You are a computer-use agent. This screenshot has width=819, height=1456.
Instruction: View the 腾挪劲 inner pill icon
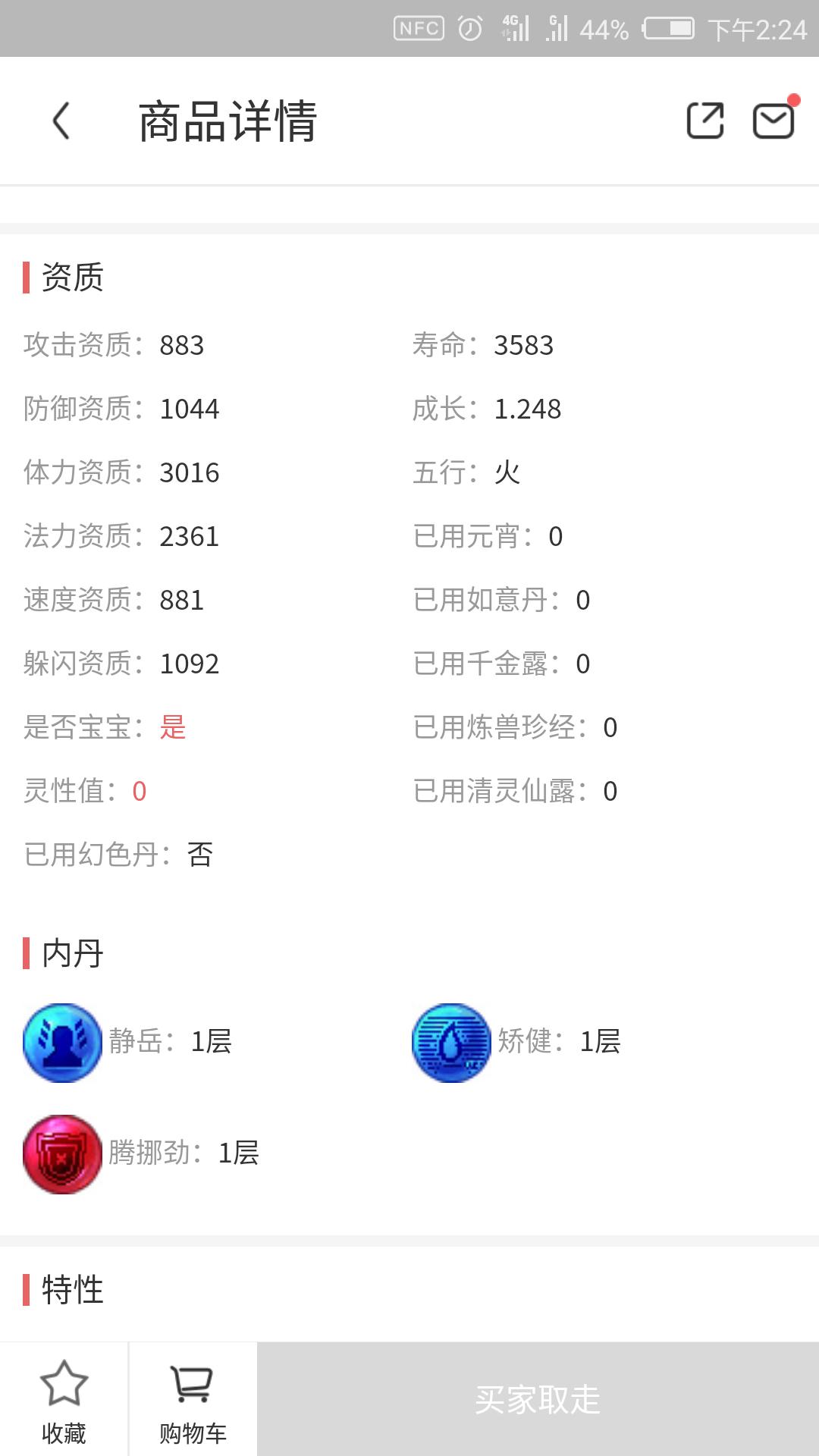tap(62, 1154)
